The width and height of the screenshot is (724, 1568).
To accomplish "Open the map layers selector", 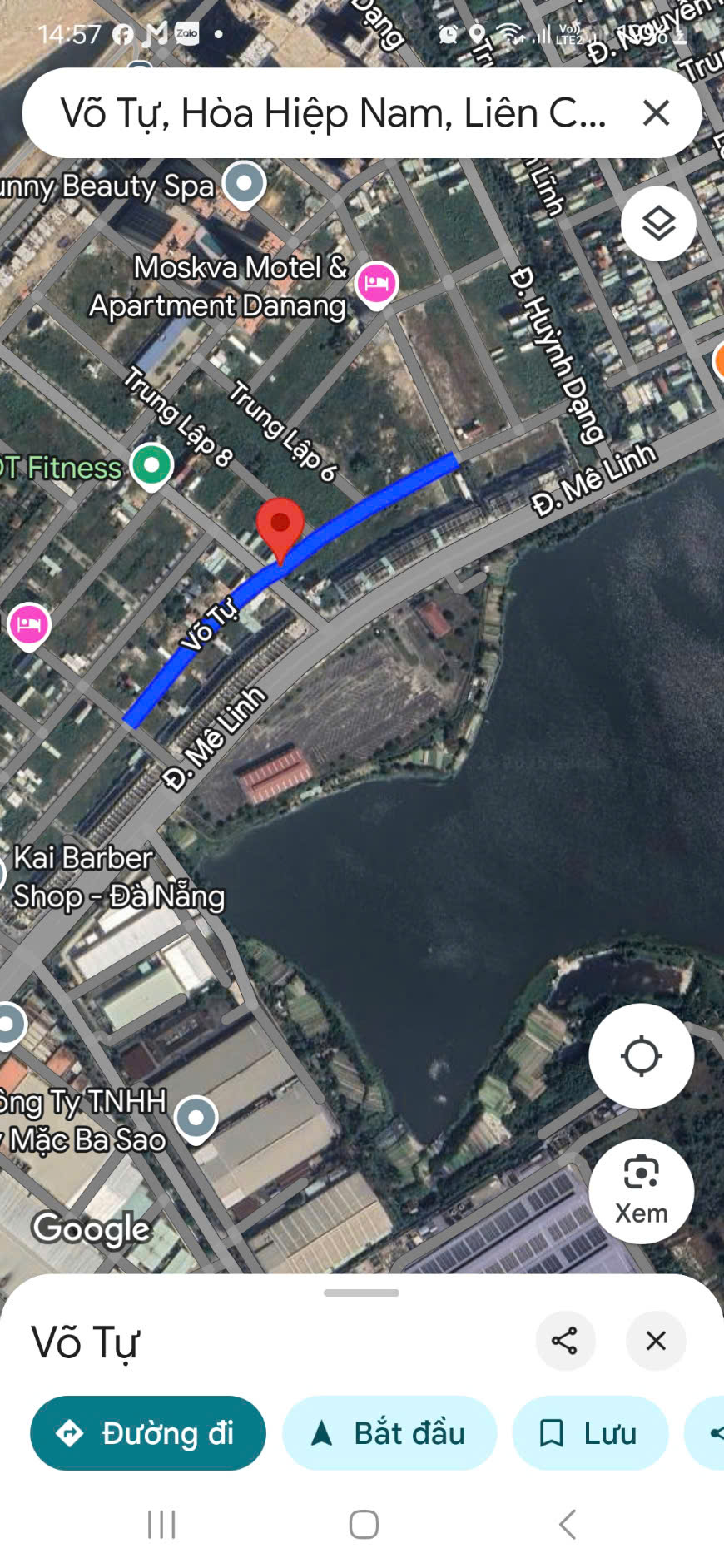I will pos(658,223).
